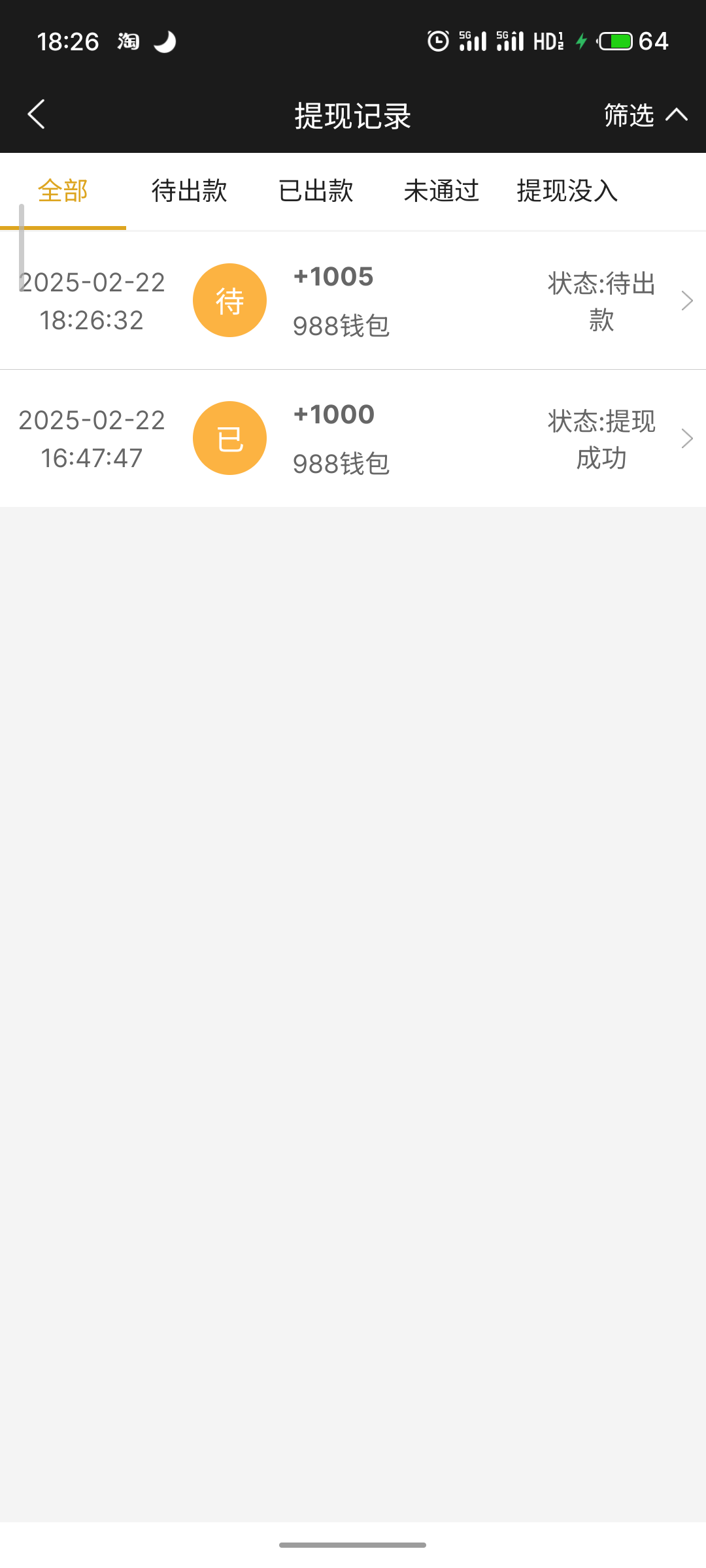706x1568 pixels.
Task: Open the 筛选 filter dropdown
Action: click(x=645, y=116)
